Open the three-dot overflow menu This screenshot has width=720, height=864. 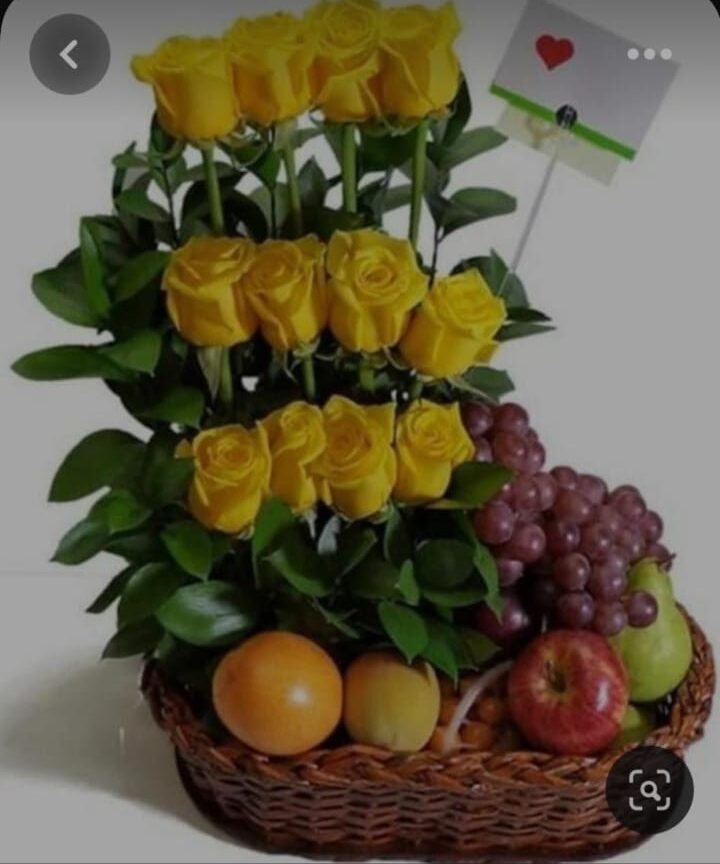tap(649, 54)
